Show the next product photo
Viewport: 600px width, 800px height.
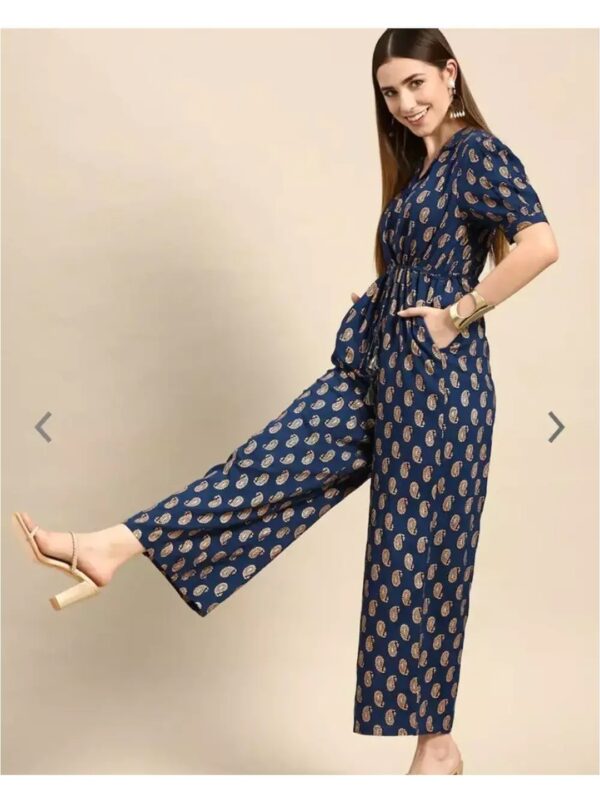[x=556, y=427]
